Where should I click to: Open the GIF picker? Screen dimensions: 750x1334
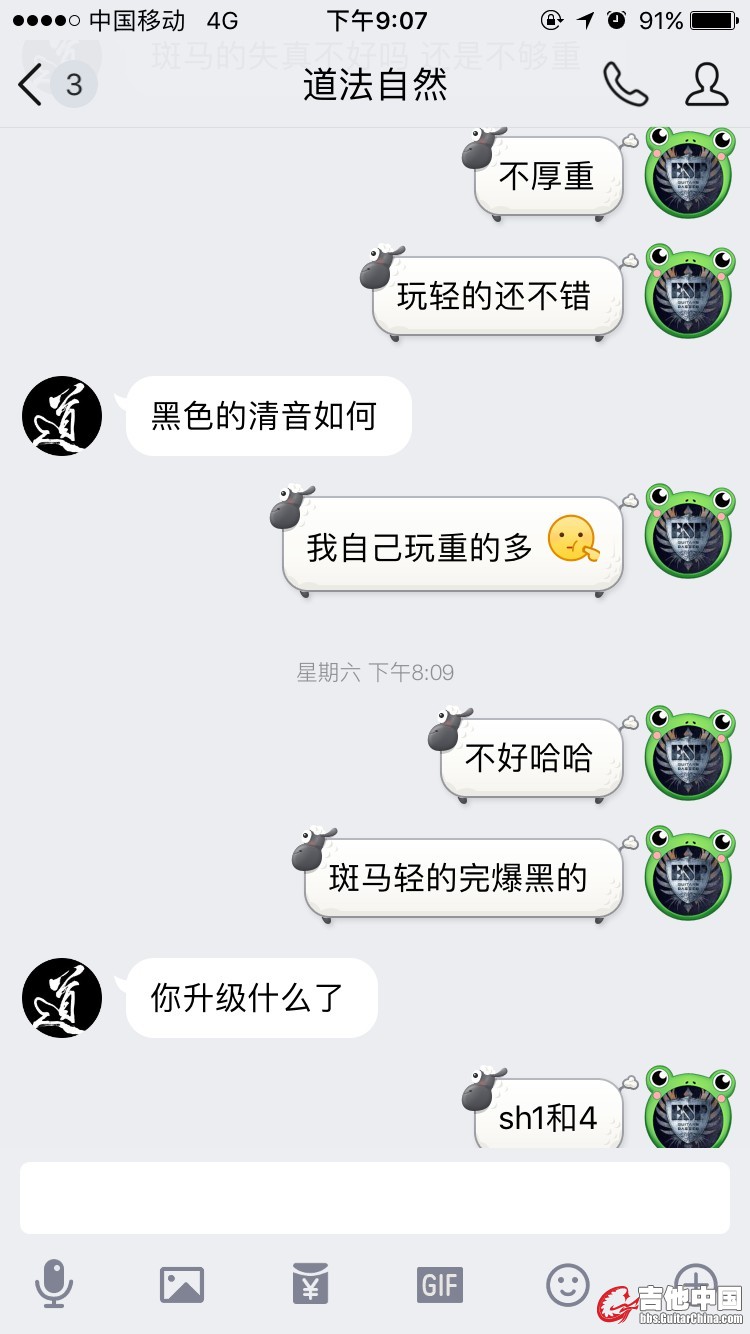point(440,1284)
